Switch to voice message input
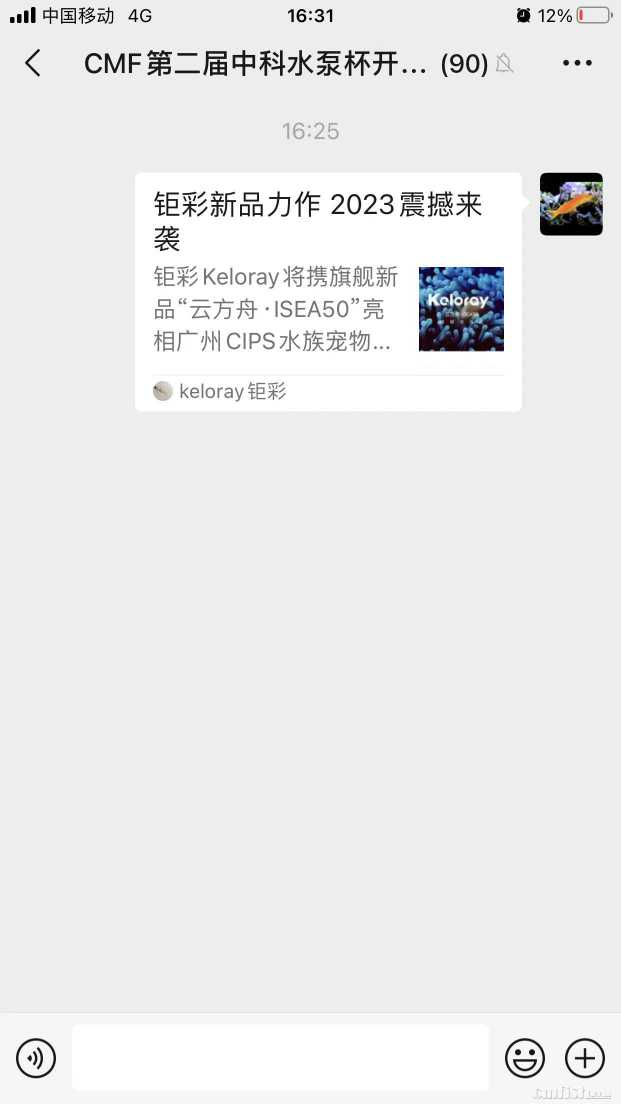Screen dimensions: 621x1104 [36, 1057]
